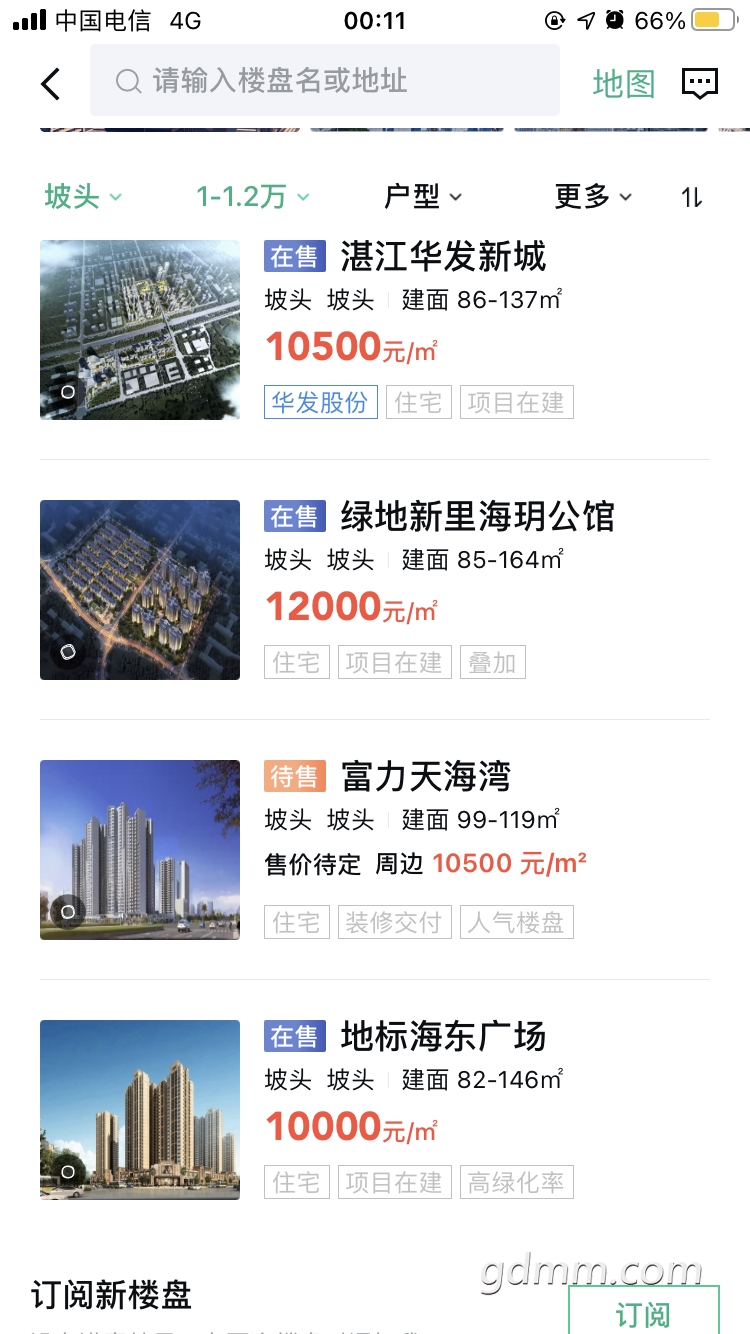Open the 户型 layout filter

(x=423, y=197)
